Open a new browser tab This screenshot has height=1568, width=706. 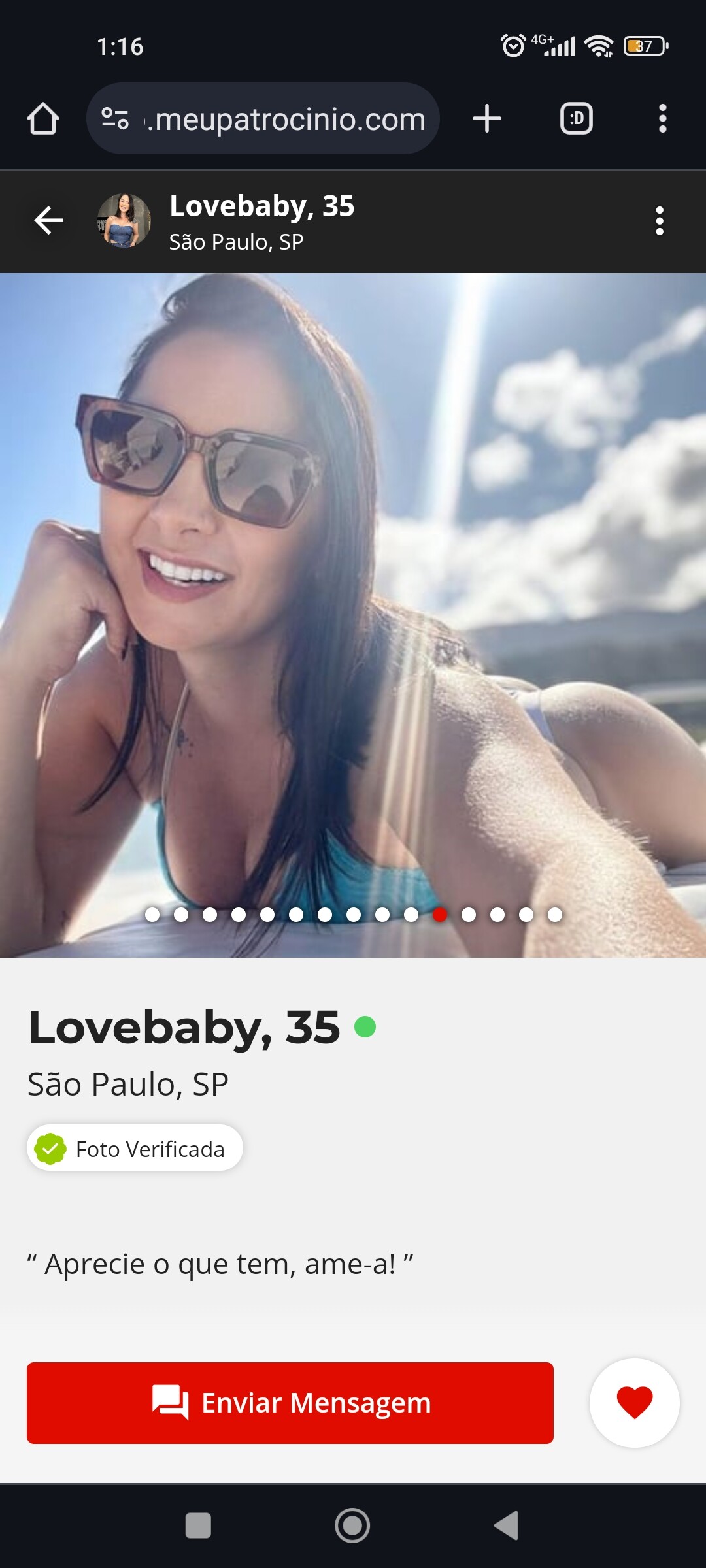[x=487, y=119]
